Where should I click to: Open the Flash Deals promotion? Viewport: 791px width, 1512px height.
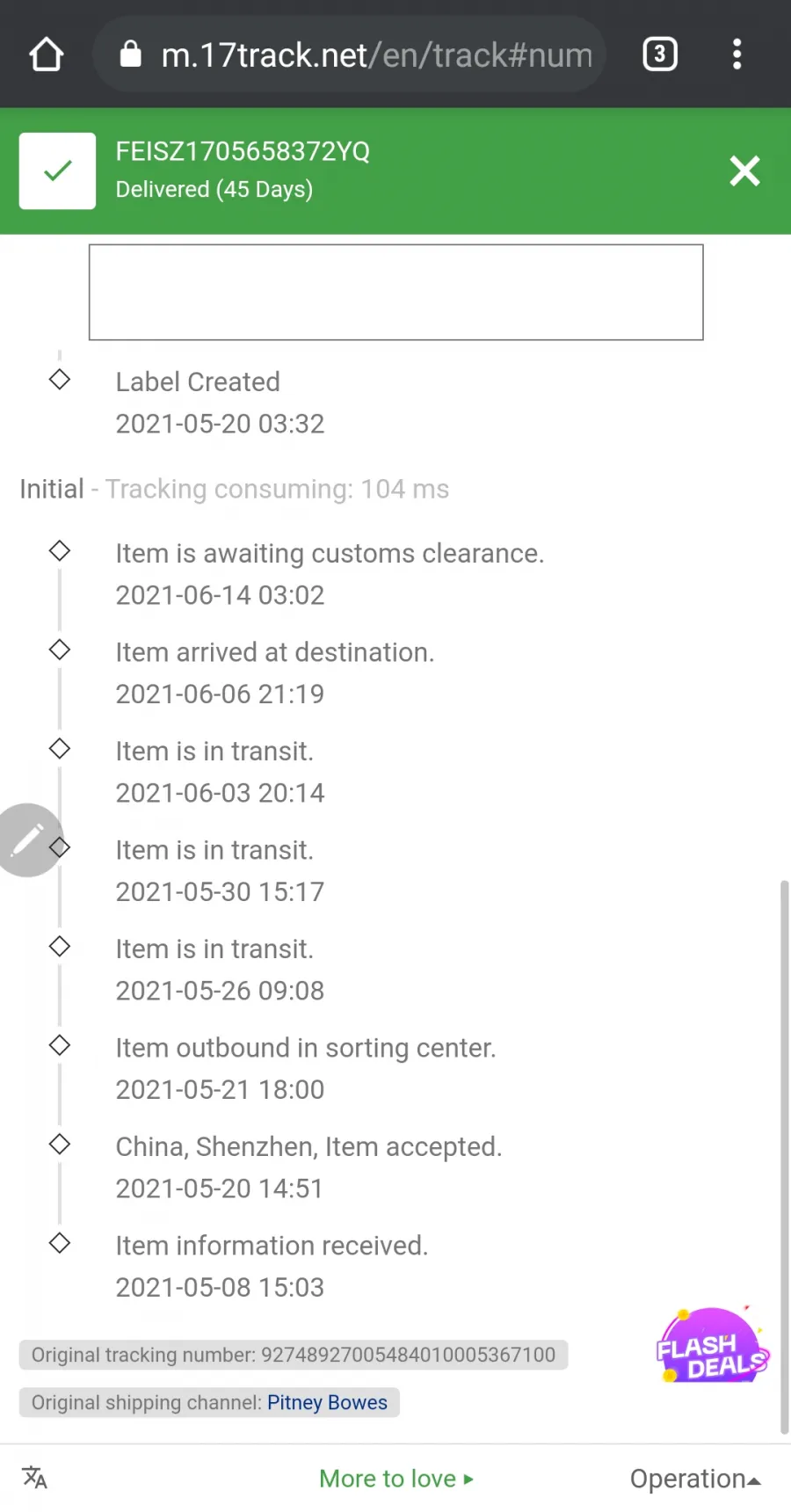click(712, 1346)
